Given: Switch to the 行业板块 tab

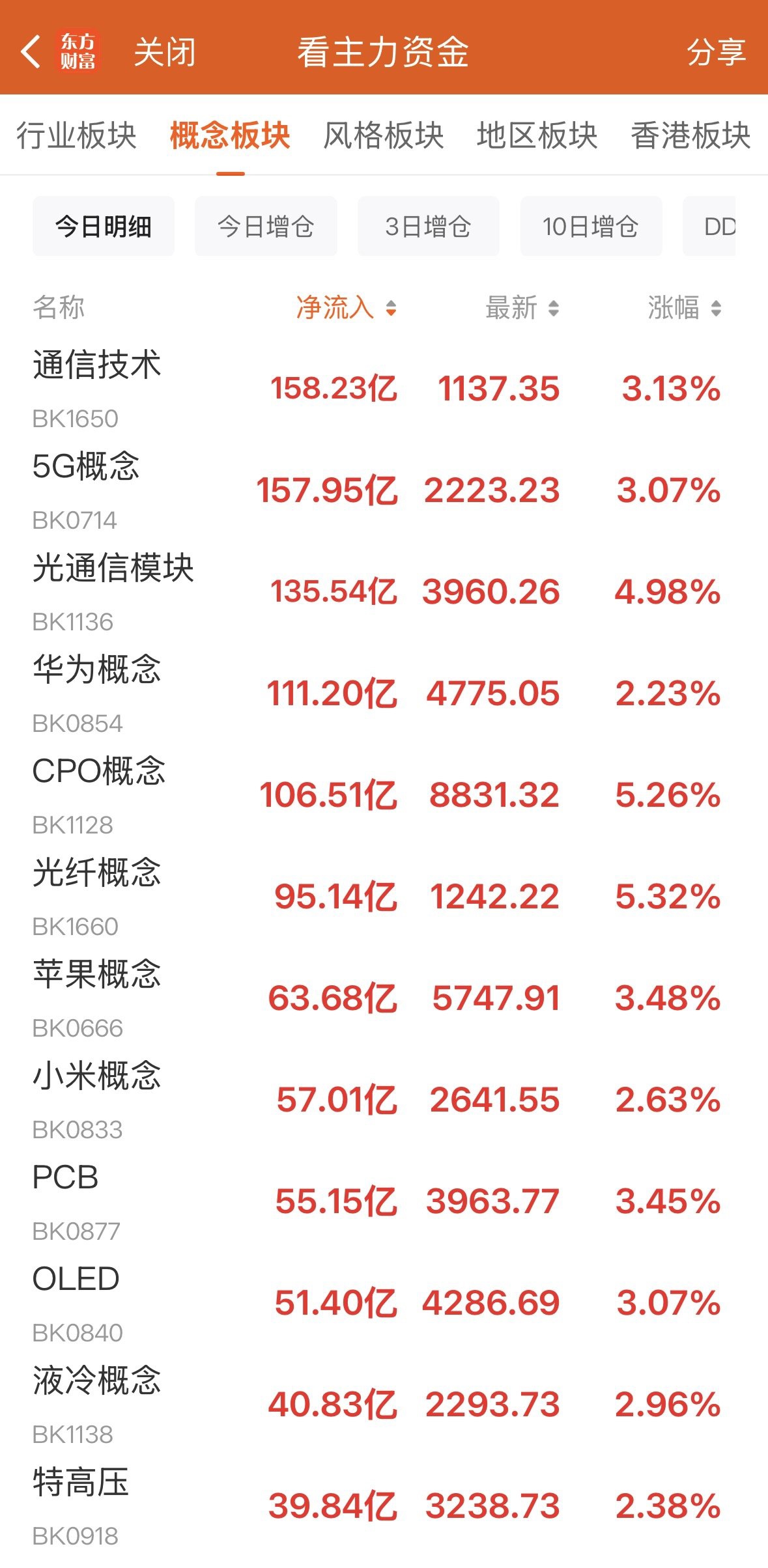Looking at the screenshot, I should (x=76, y=135).
